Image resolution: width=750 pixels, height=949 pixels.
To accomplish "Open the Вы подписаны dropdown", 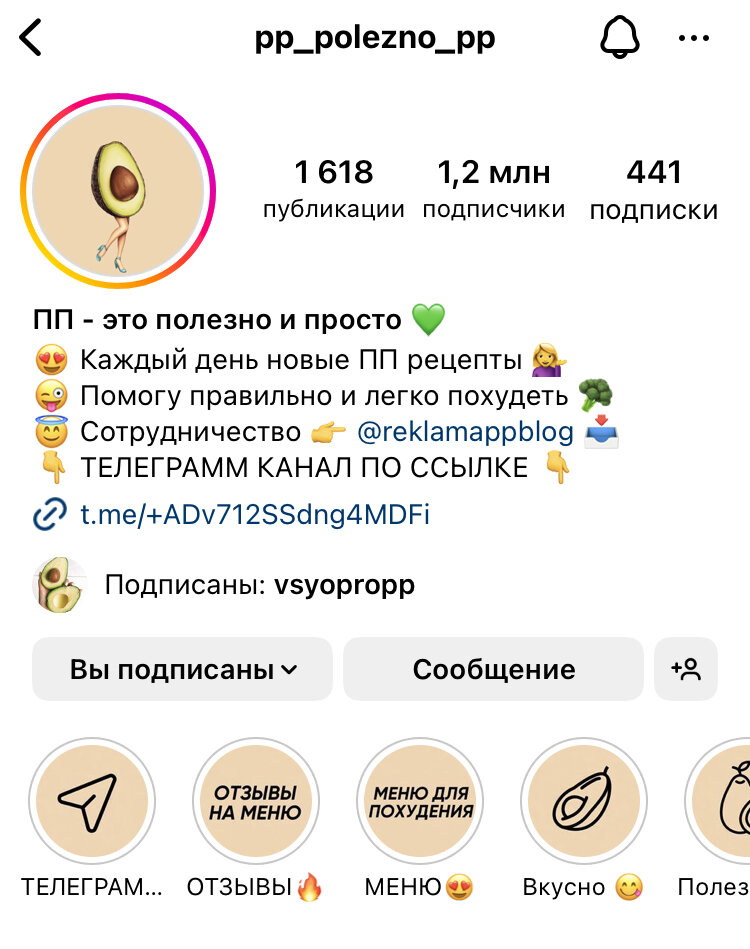I will [x=181, y=668].
